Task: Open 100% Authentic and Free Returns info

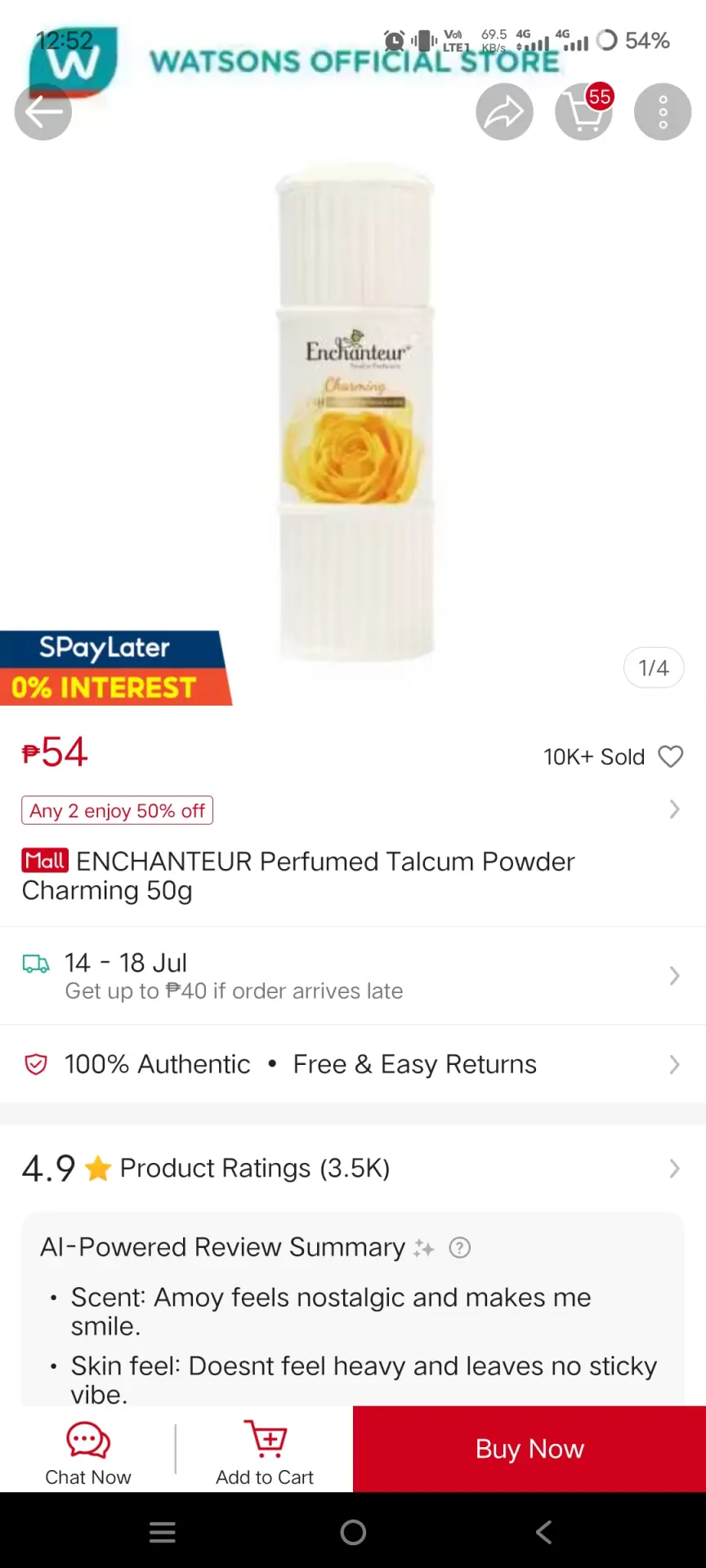Action: click(x=353, y=1064)
